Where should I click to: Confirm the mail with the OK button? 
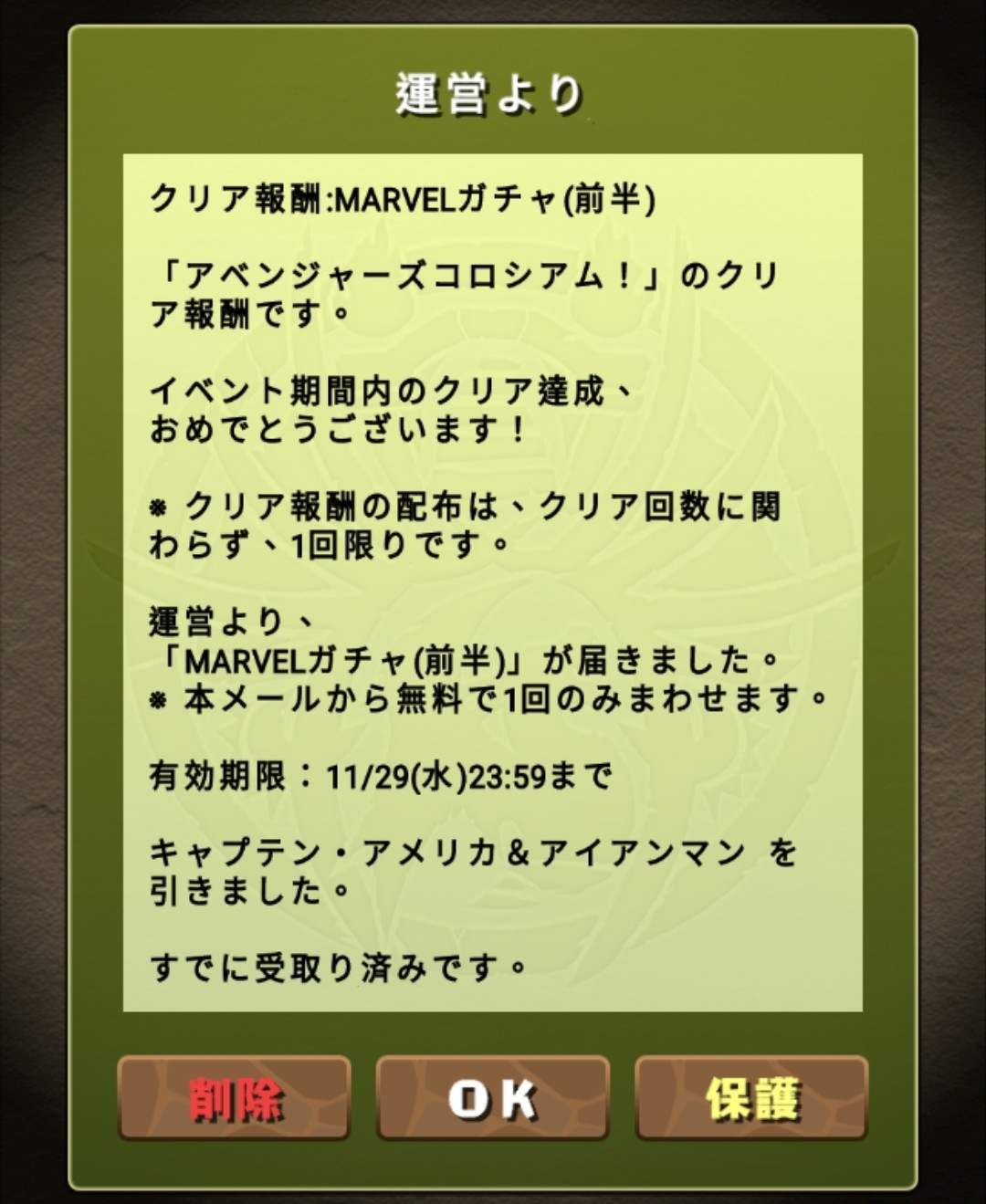click(492, 1097)
